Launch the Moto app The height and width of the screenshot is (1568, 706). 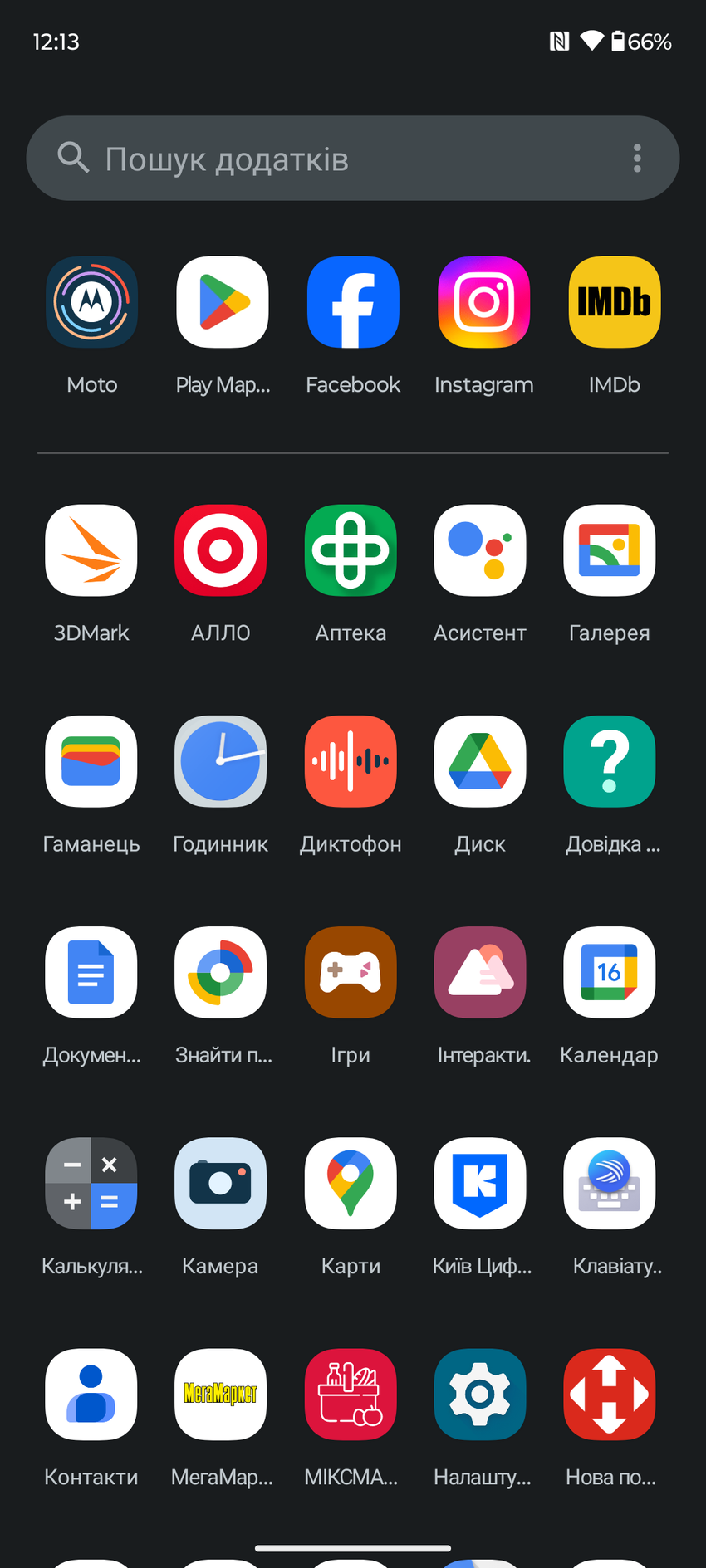click(91, 303)
